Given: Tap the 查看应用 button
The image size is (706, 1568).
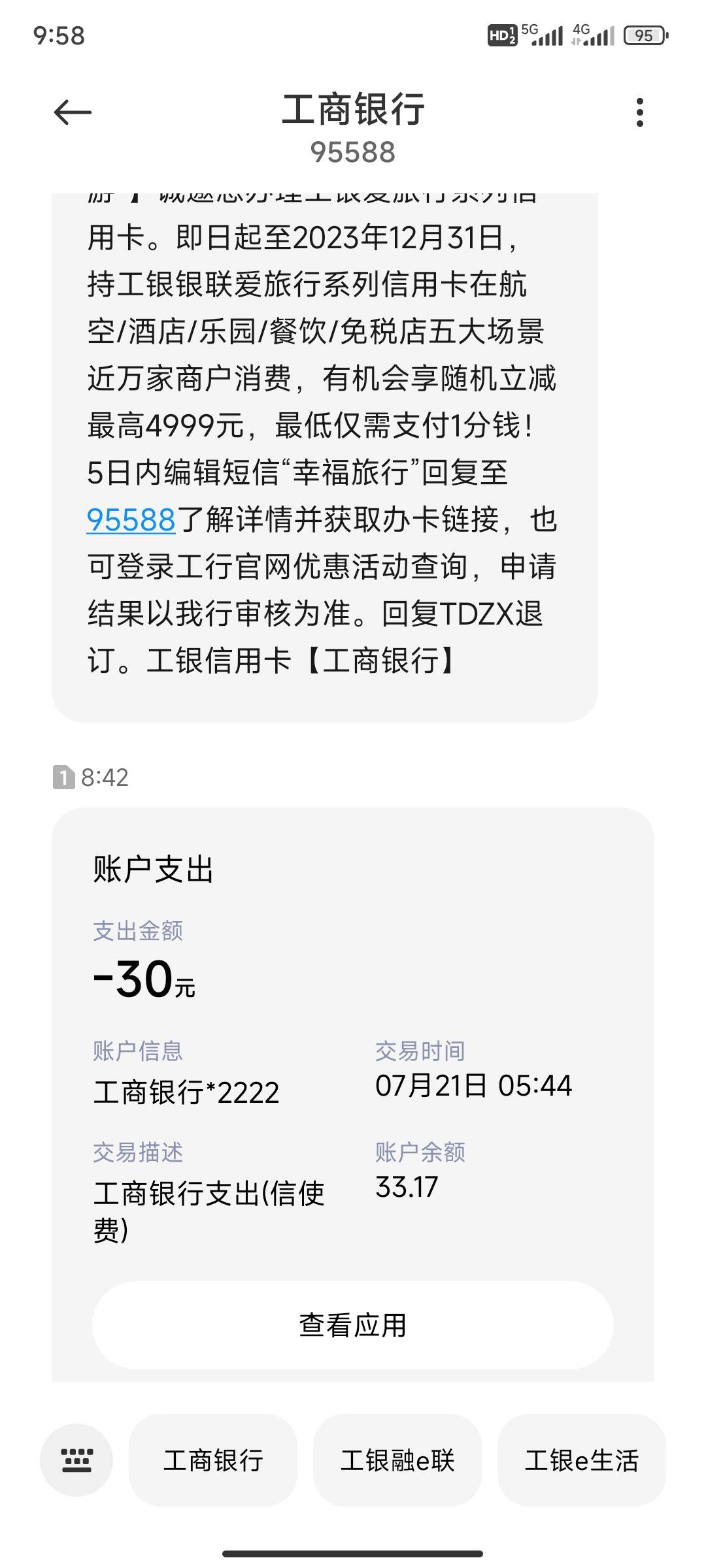Looking at the screenshot, I should tap(353, 1325).
